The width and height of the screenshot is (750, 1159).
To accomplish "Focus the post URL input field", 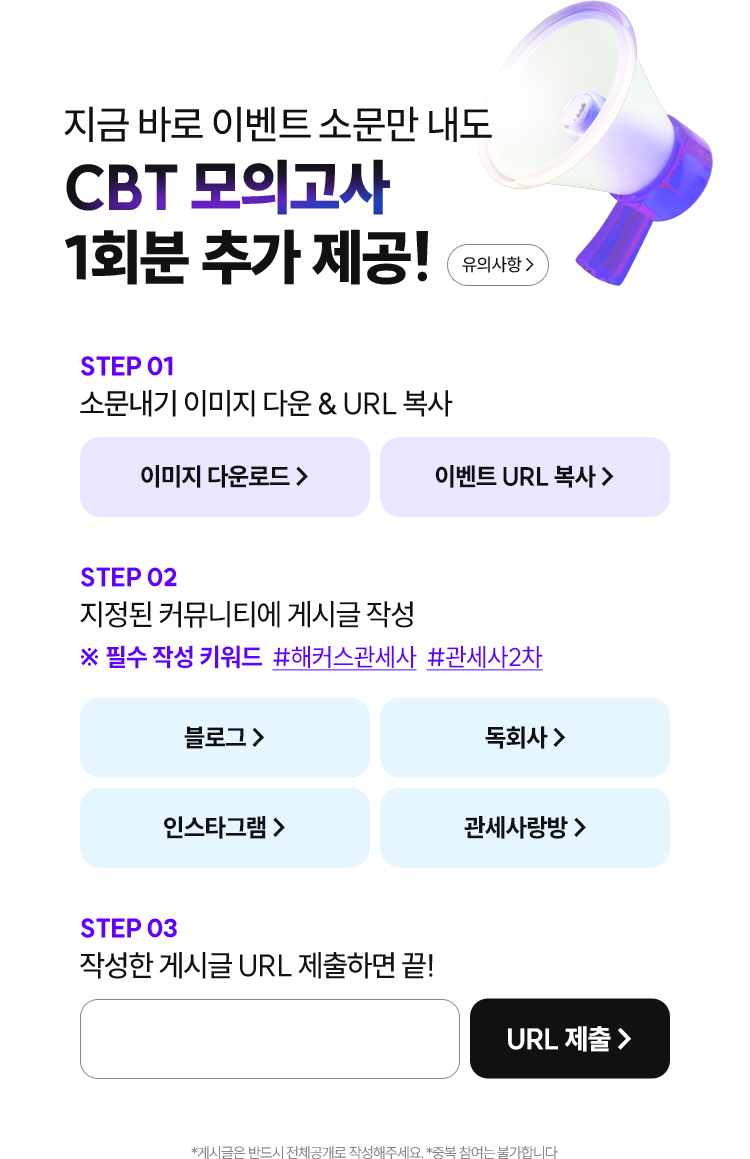I will (x=270, y=1039).
